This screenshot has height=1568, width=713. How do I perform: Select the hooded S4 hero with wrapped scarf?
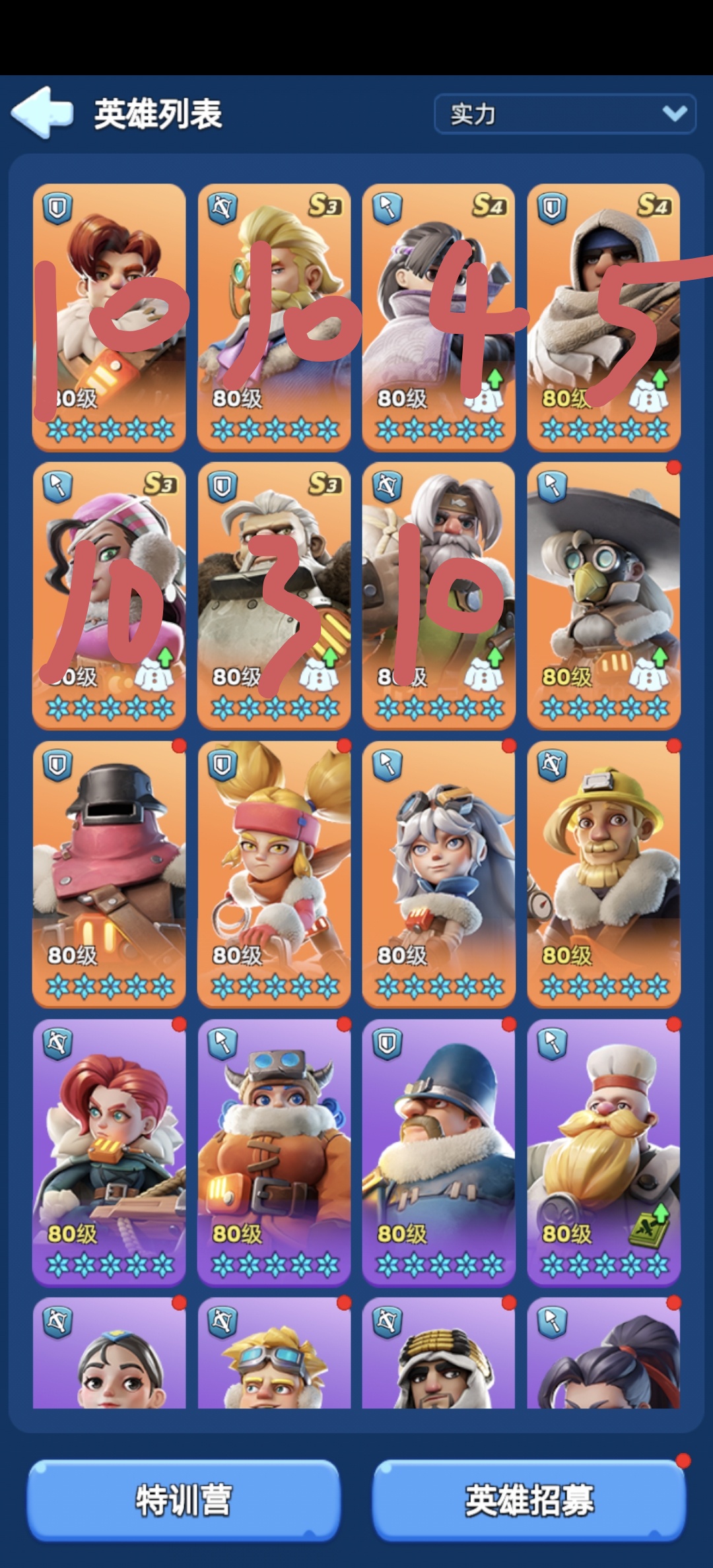coord(603,315)
